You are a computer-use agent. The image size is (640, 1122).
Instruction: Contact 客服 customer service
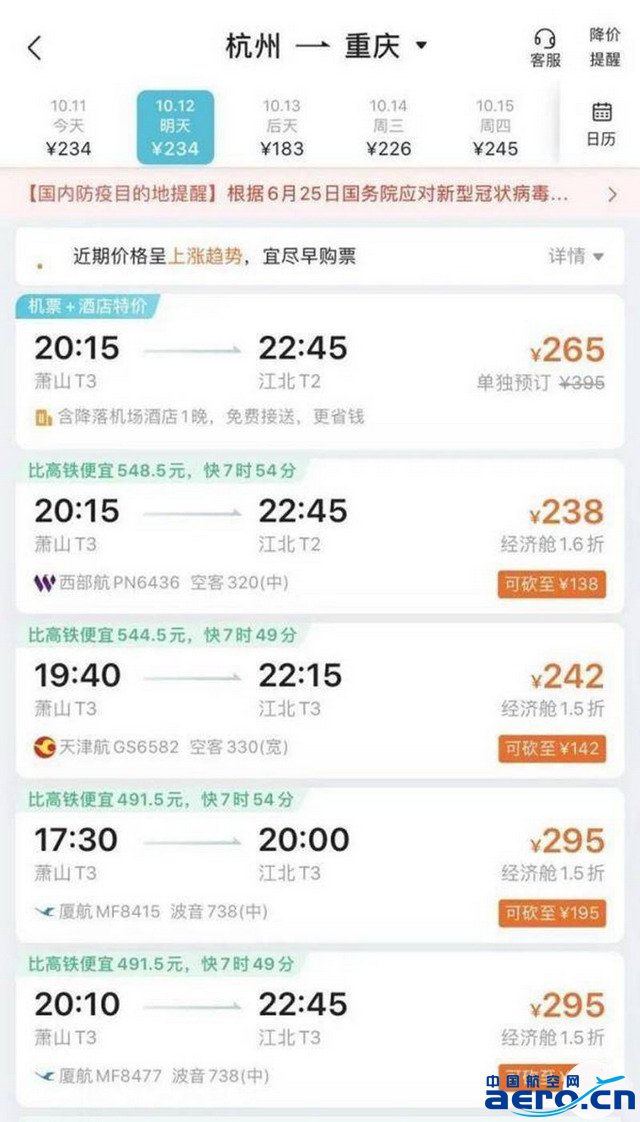click(x=545, y=47)
